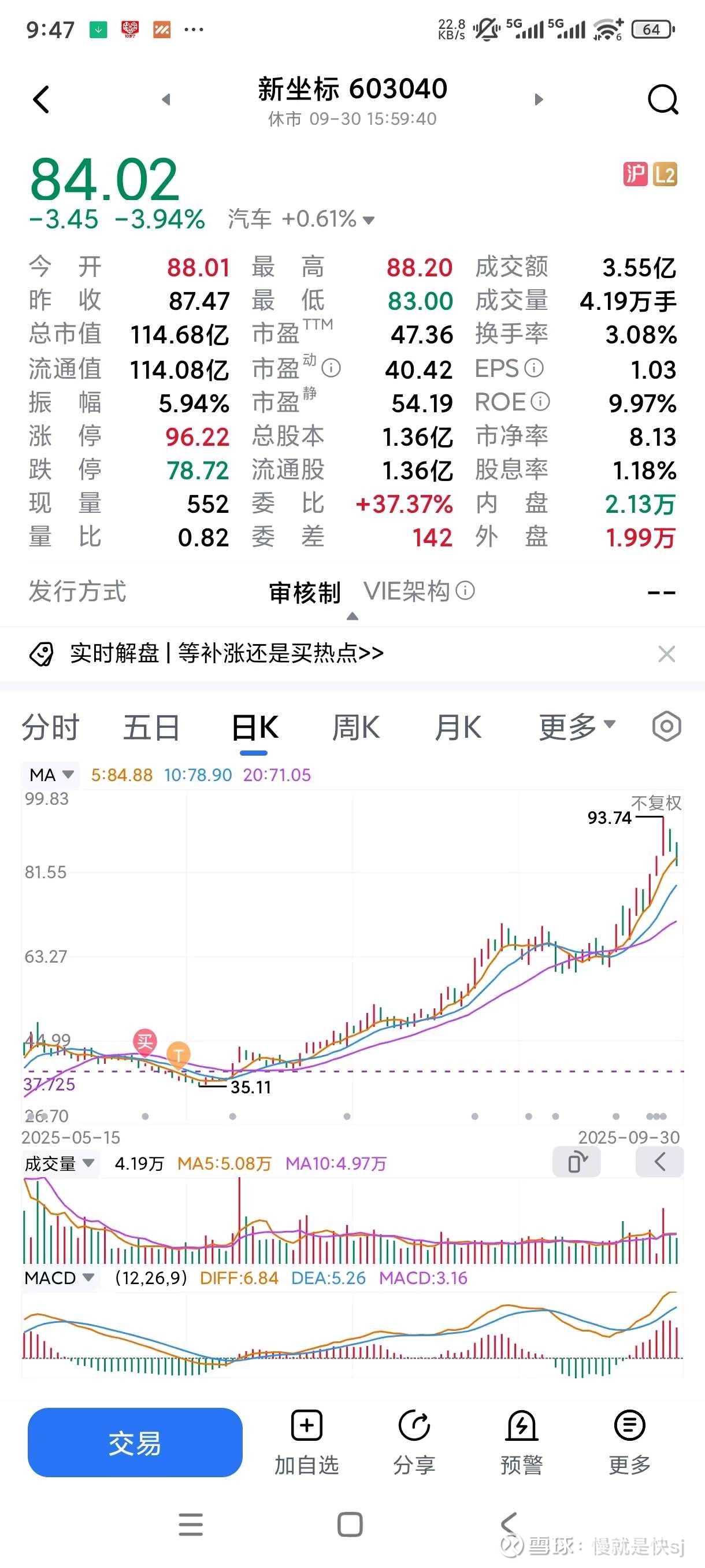This screenshot has width=705, height=1568.
Task: Tap the 交易 trade button
Action: click(x=135, y=1442)
